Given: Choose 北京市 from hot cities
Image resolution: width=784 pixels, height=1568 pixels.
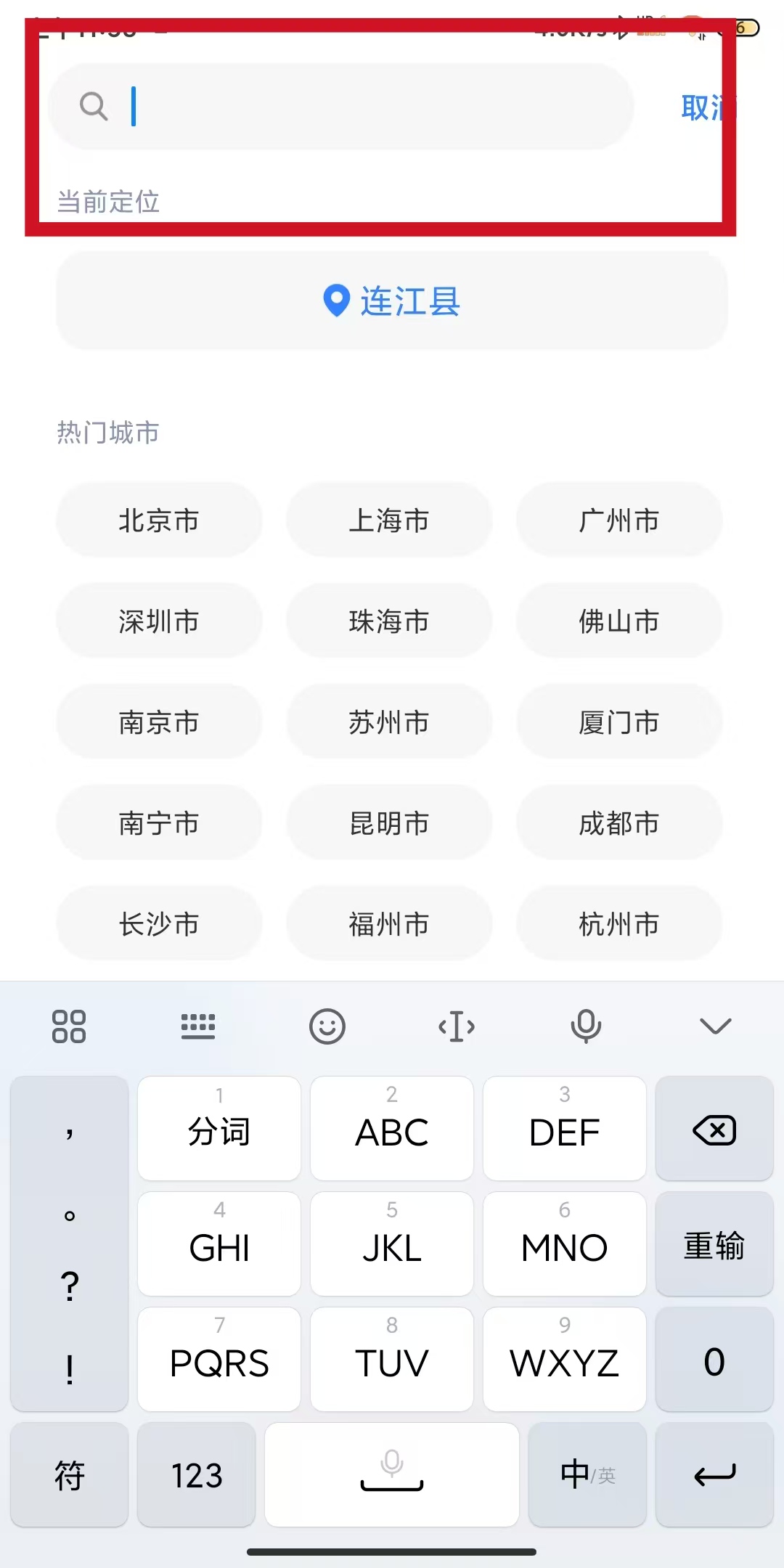Looking at the screenshot, I should pos(159,520).
